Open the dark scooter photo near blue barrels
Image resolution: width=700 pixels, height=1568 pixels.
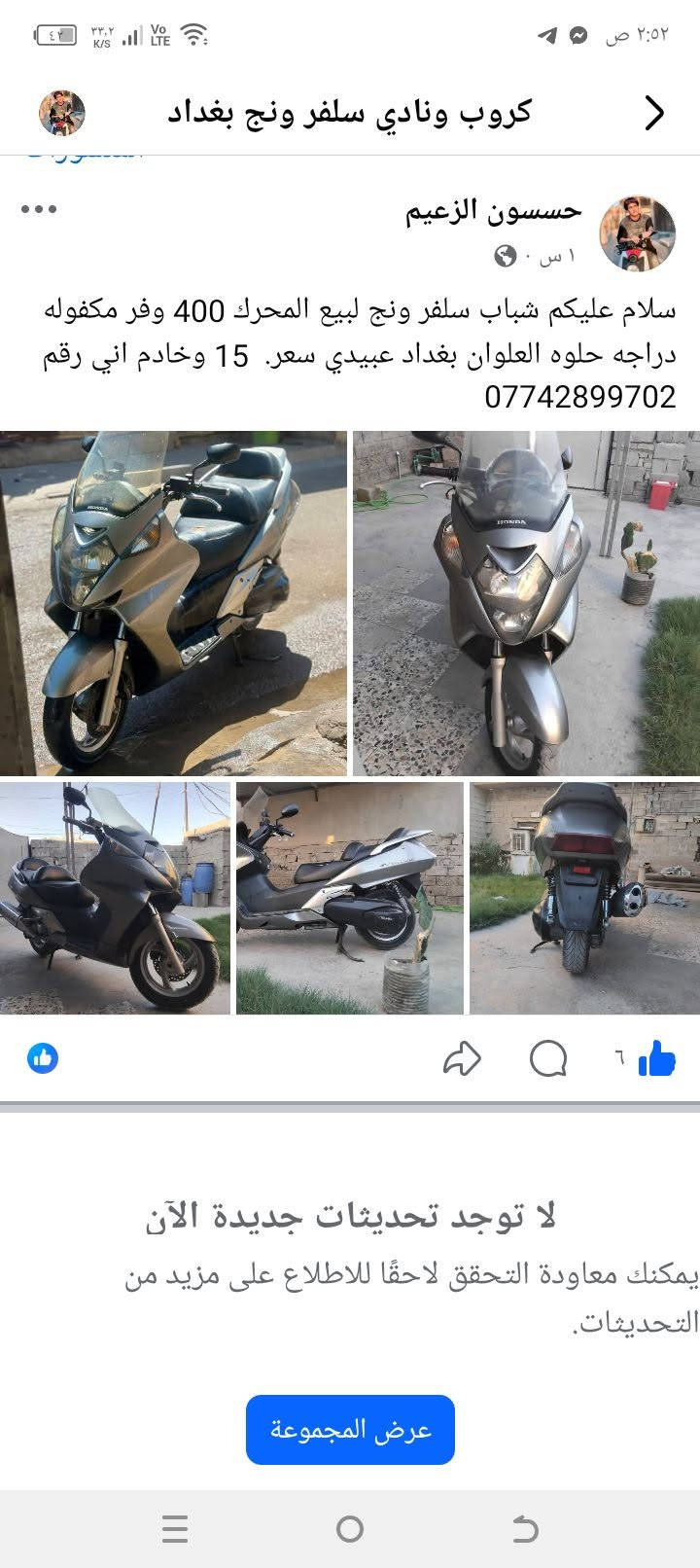pos(115,899)
